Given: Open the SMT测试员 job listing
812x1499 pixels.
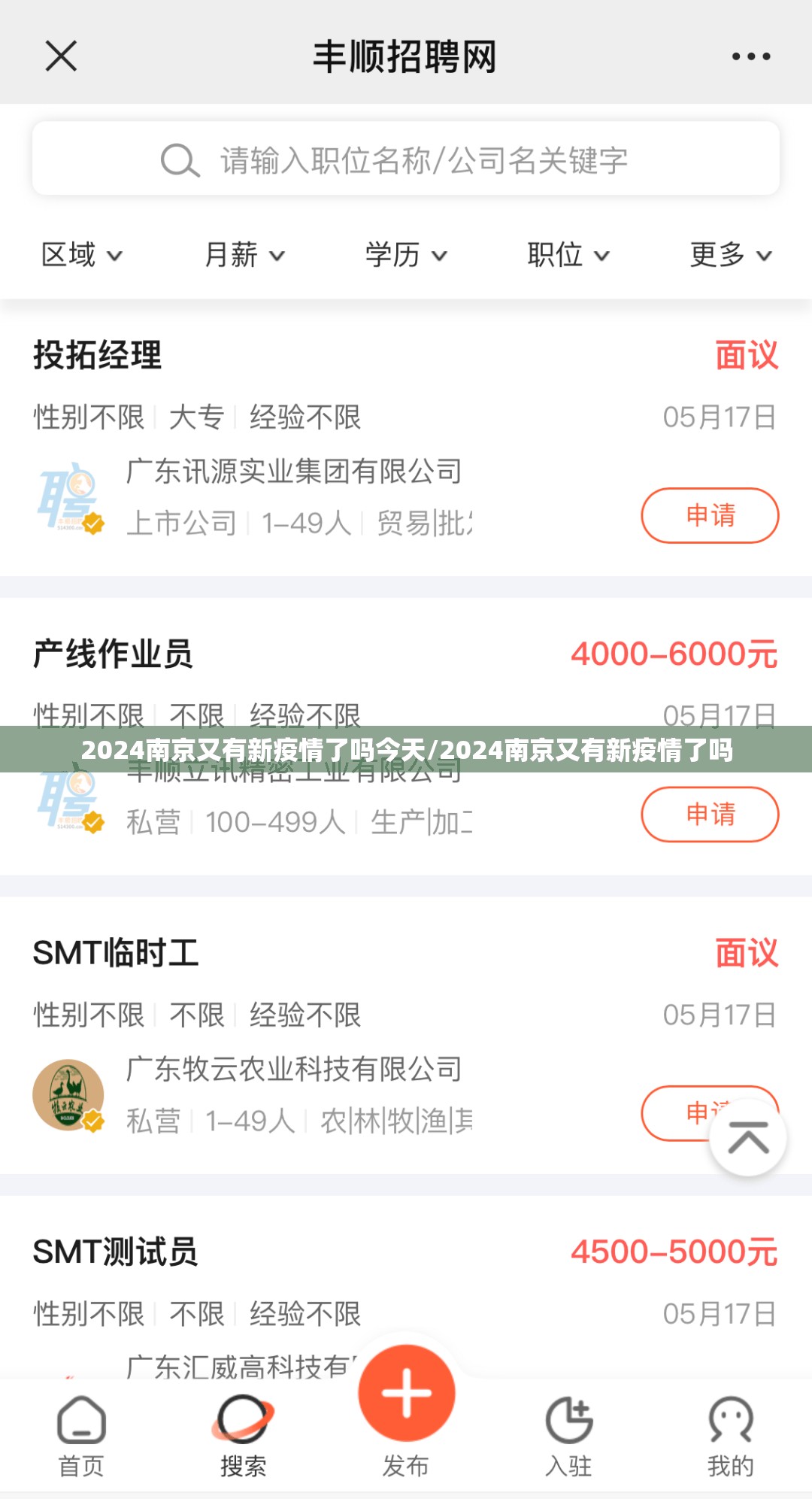Looking at the screenshot, I should [116, 1252].
